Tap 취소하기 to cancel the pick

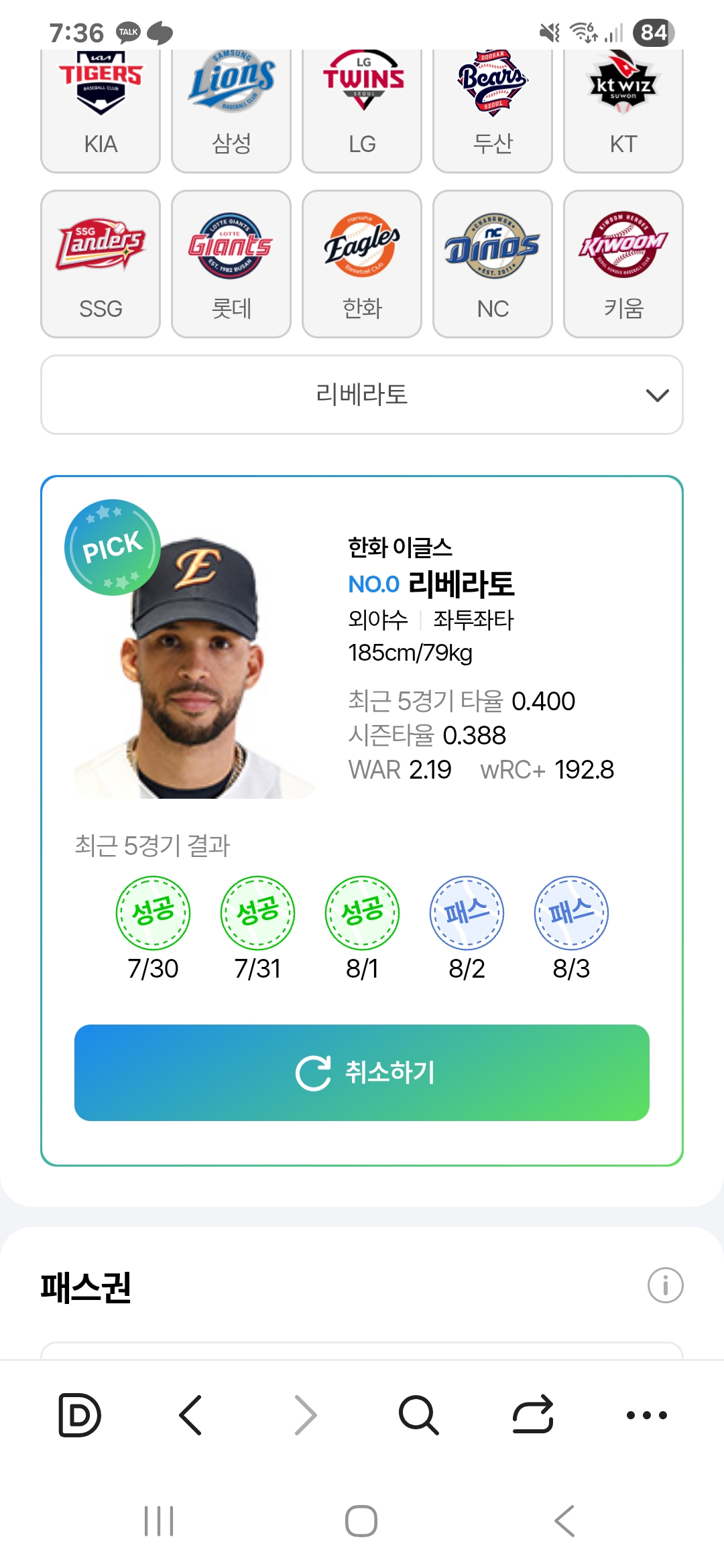click(362, 1072)
